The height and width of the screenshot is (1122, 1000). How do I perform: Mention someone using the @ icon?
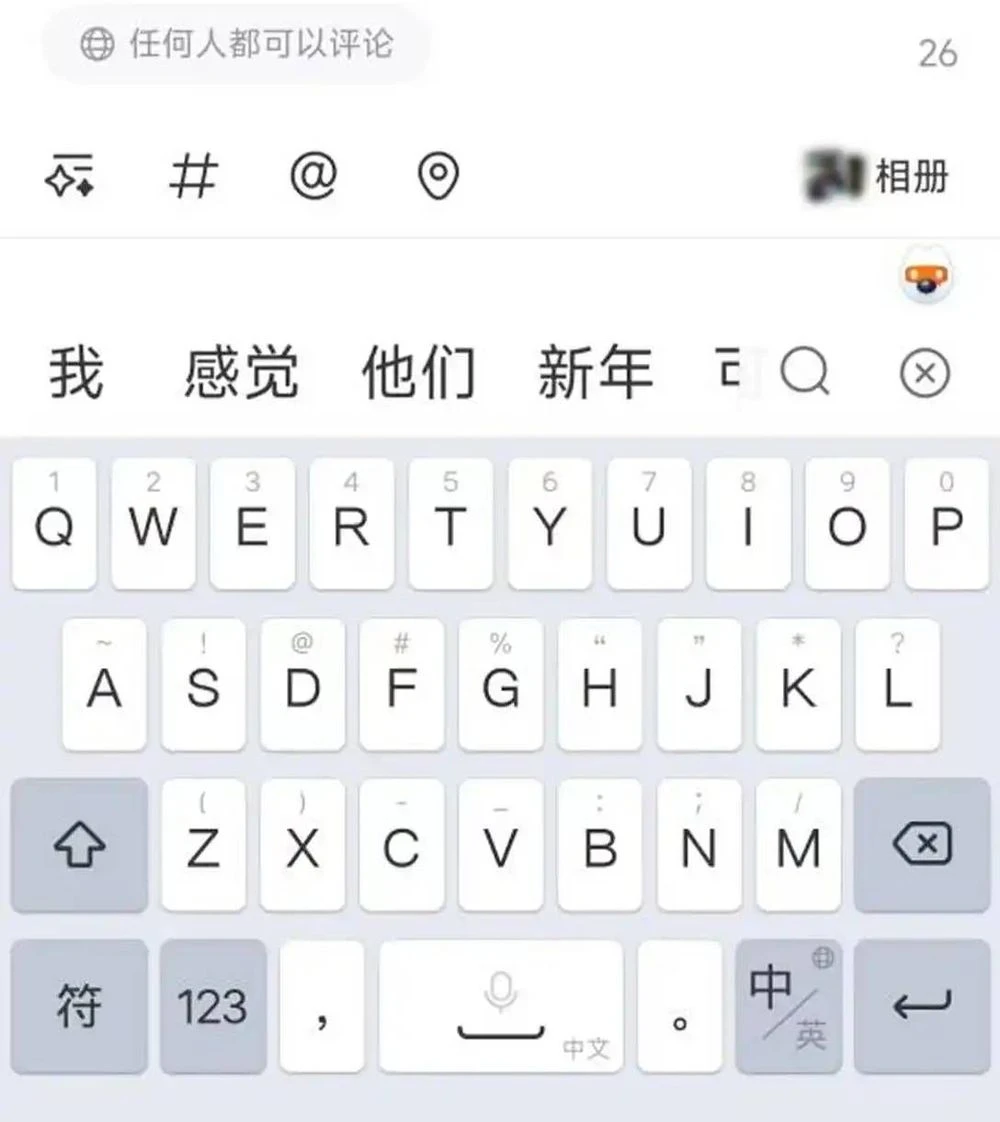[x=313, y=178]
